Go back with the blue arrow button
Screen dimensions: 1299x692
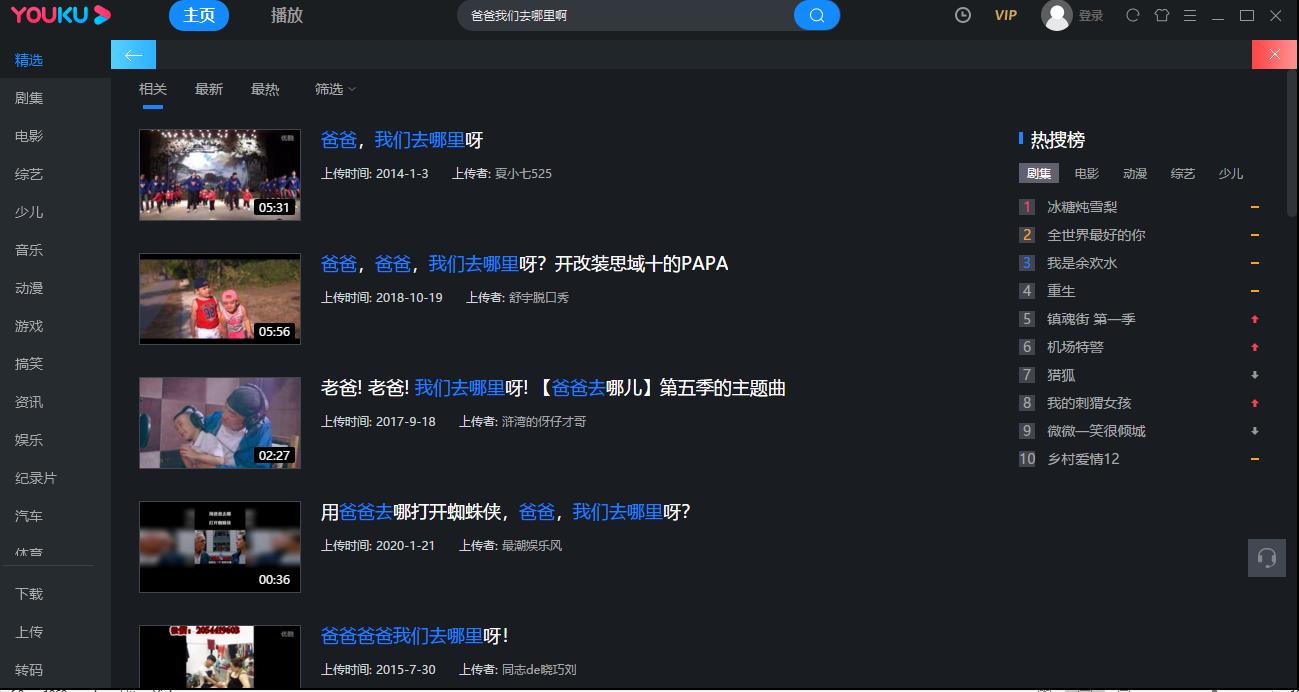pyautogui.click(x=133, y=55)
